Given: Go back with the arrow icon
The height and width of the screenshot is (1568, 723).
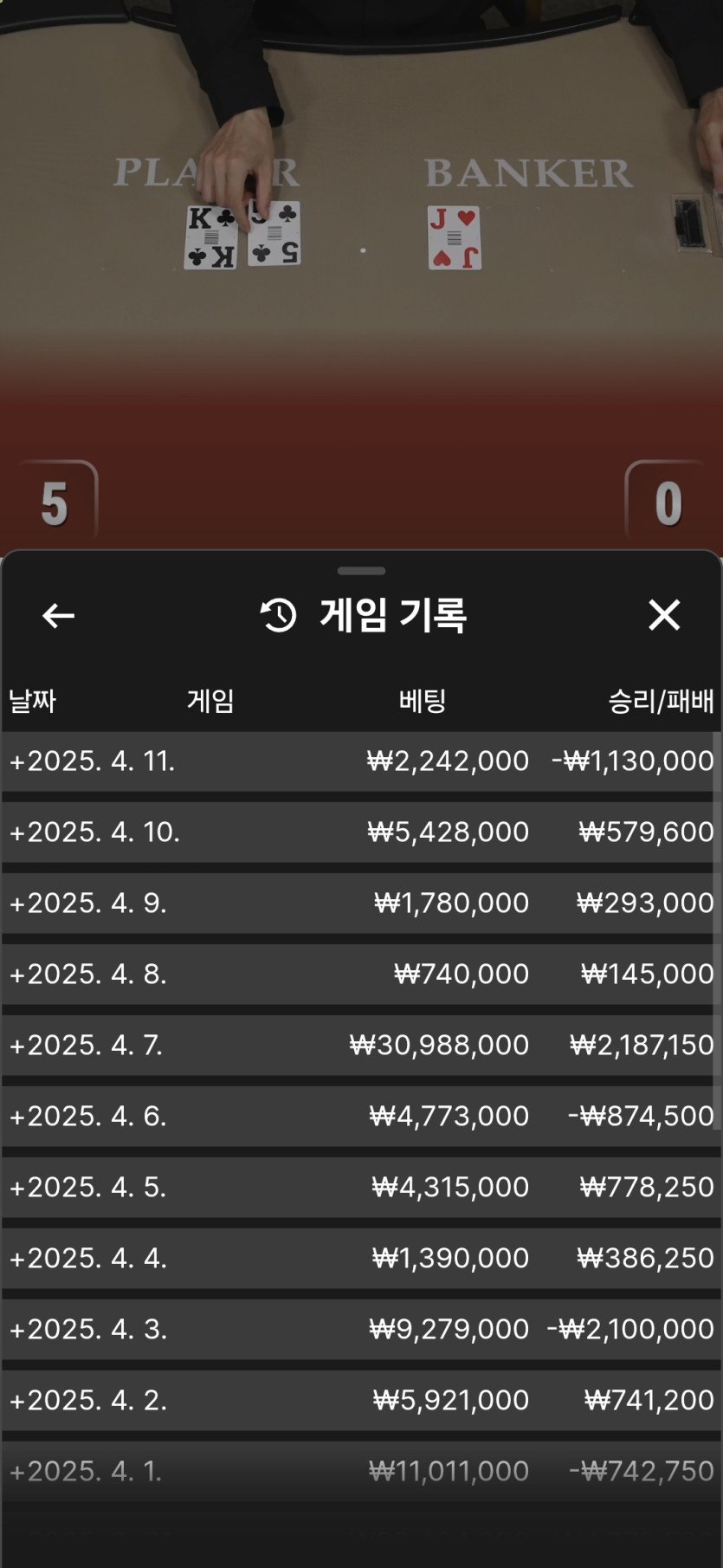Looking at the screenshot, I should pos(58,616).
